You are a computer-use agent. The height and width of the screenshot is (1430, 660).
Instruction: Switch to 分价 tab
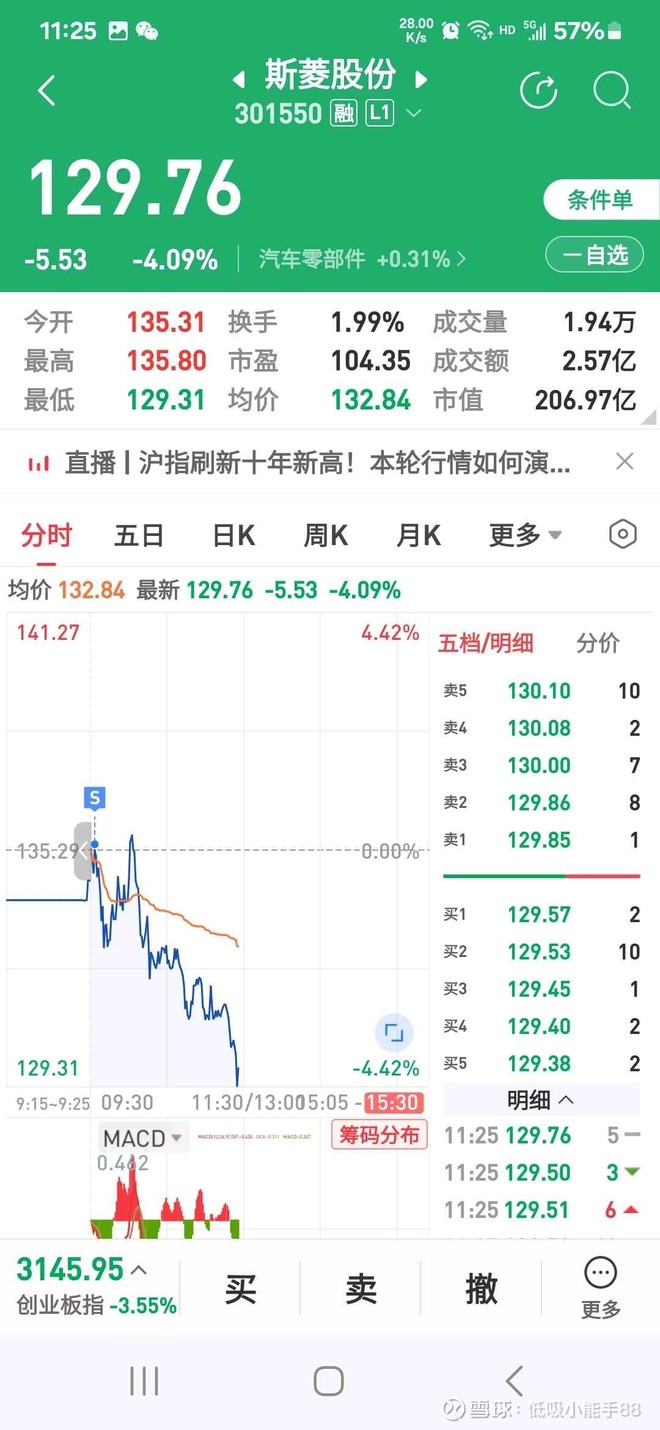click(x=598, y=643)
